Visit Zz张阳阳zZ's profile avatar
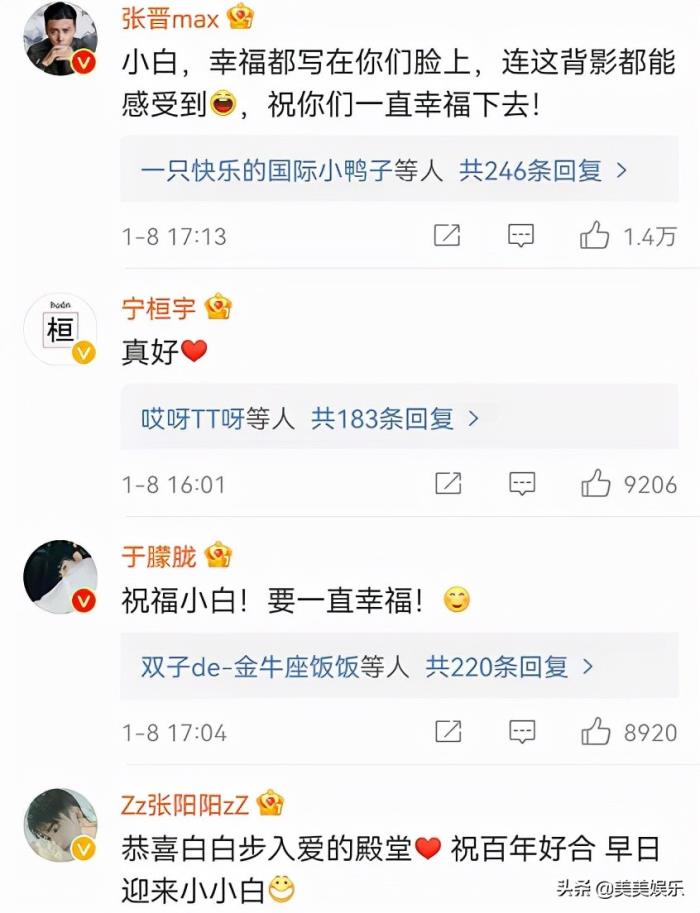This screenshot has height=913, width=700. tap(61, 826)
